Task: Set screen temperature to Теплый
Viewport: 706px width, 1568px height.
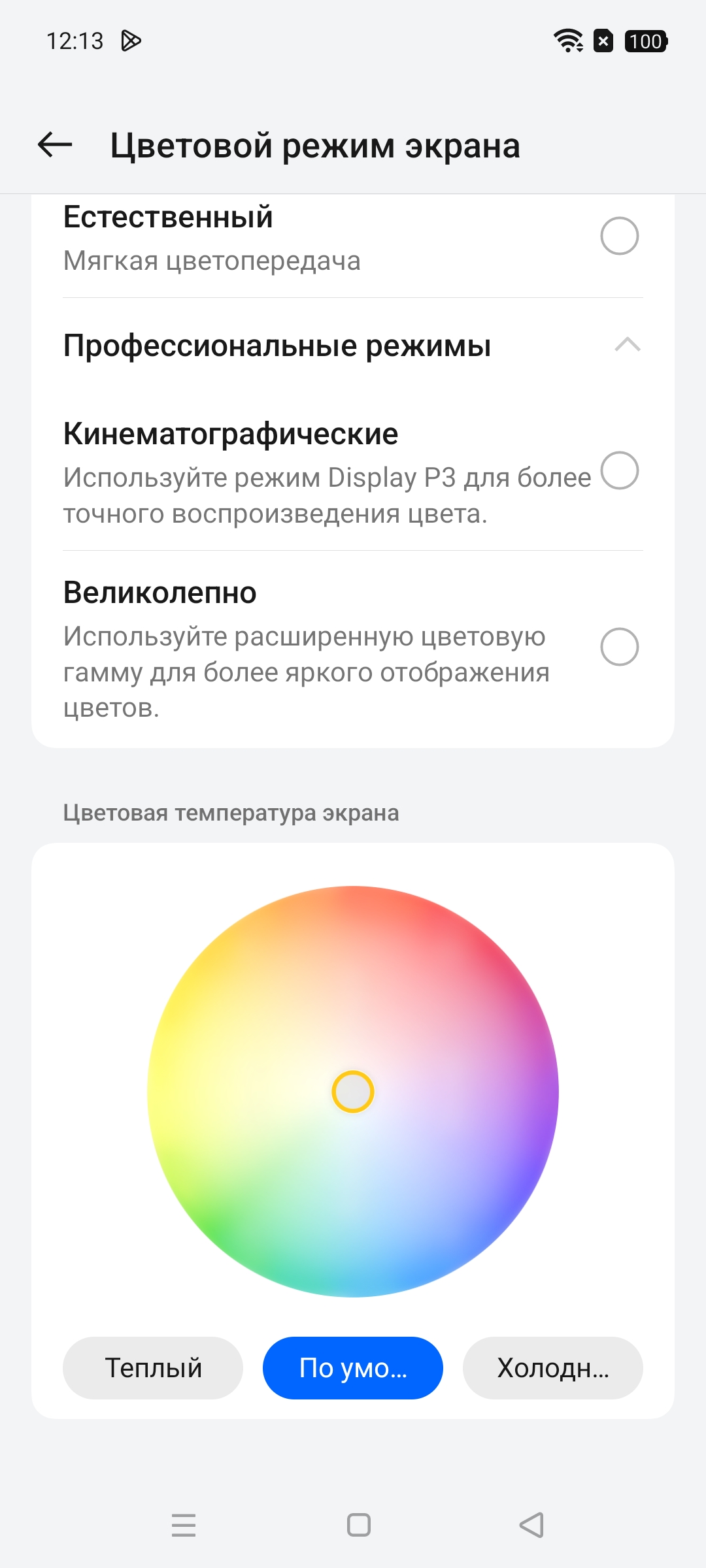Action: tap(153, 1367)
